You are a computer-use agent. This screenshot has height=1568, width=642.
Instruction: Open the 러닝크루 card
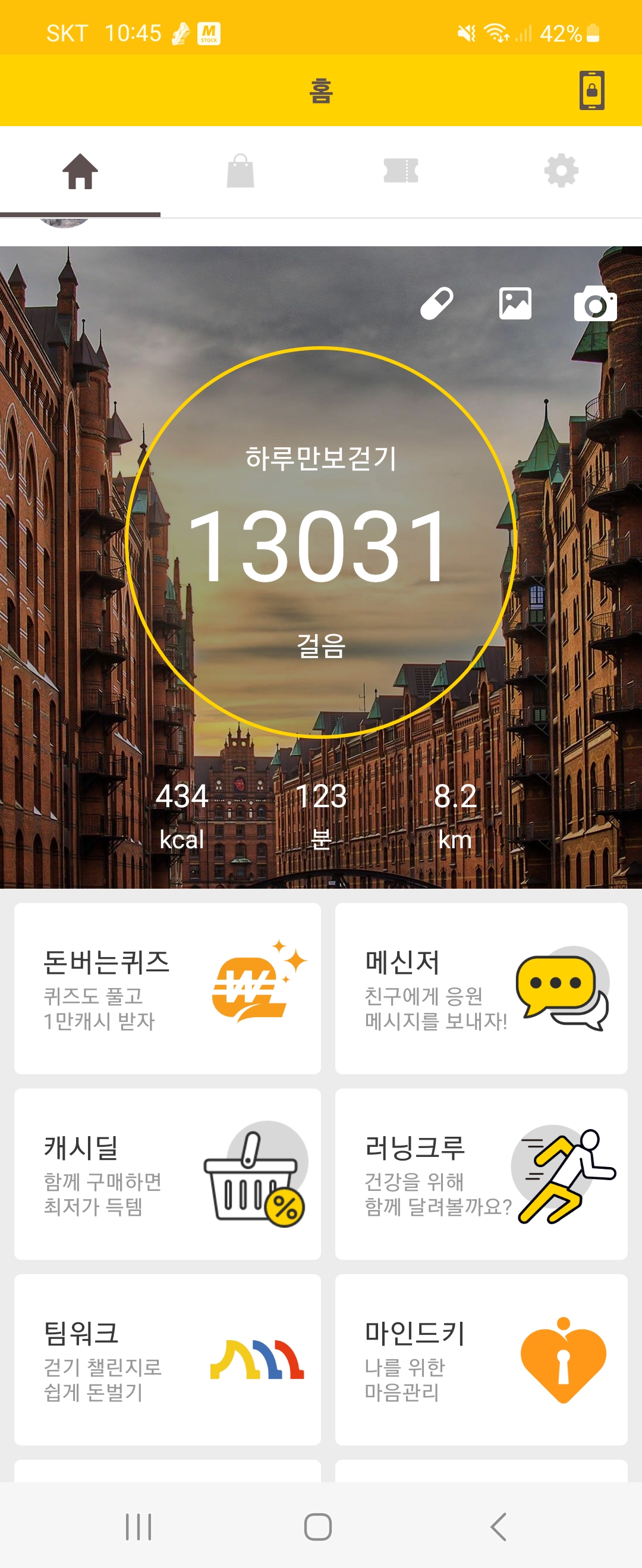(x=481, y=1174)
